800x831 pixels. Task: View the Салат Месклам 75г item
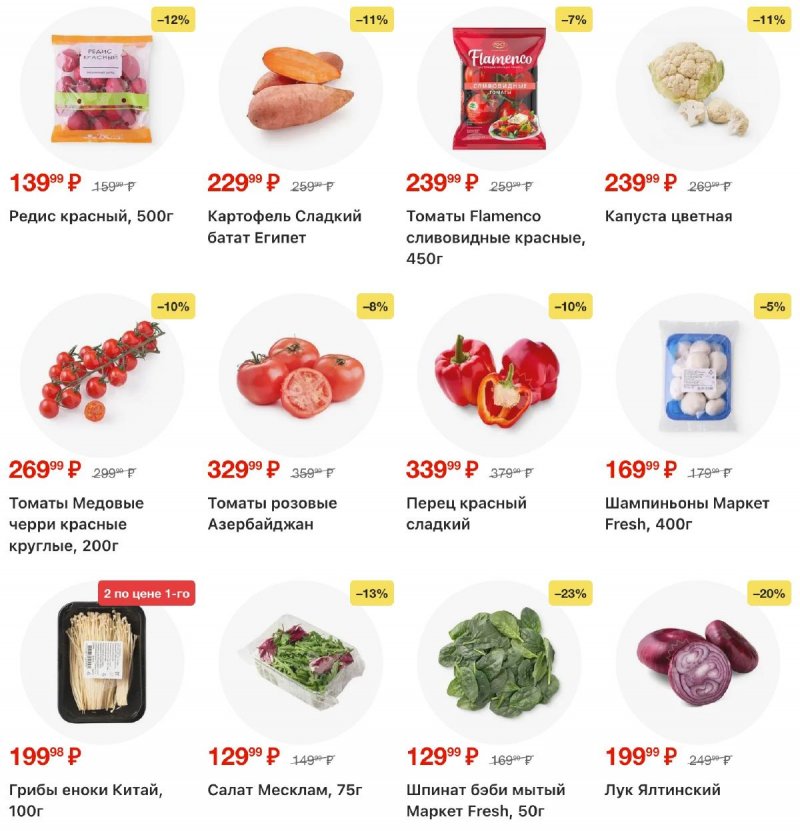pyautogui.click(x=300, y=662)
